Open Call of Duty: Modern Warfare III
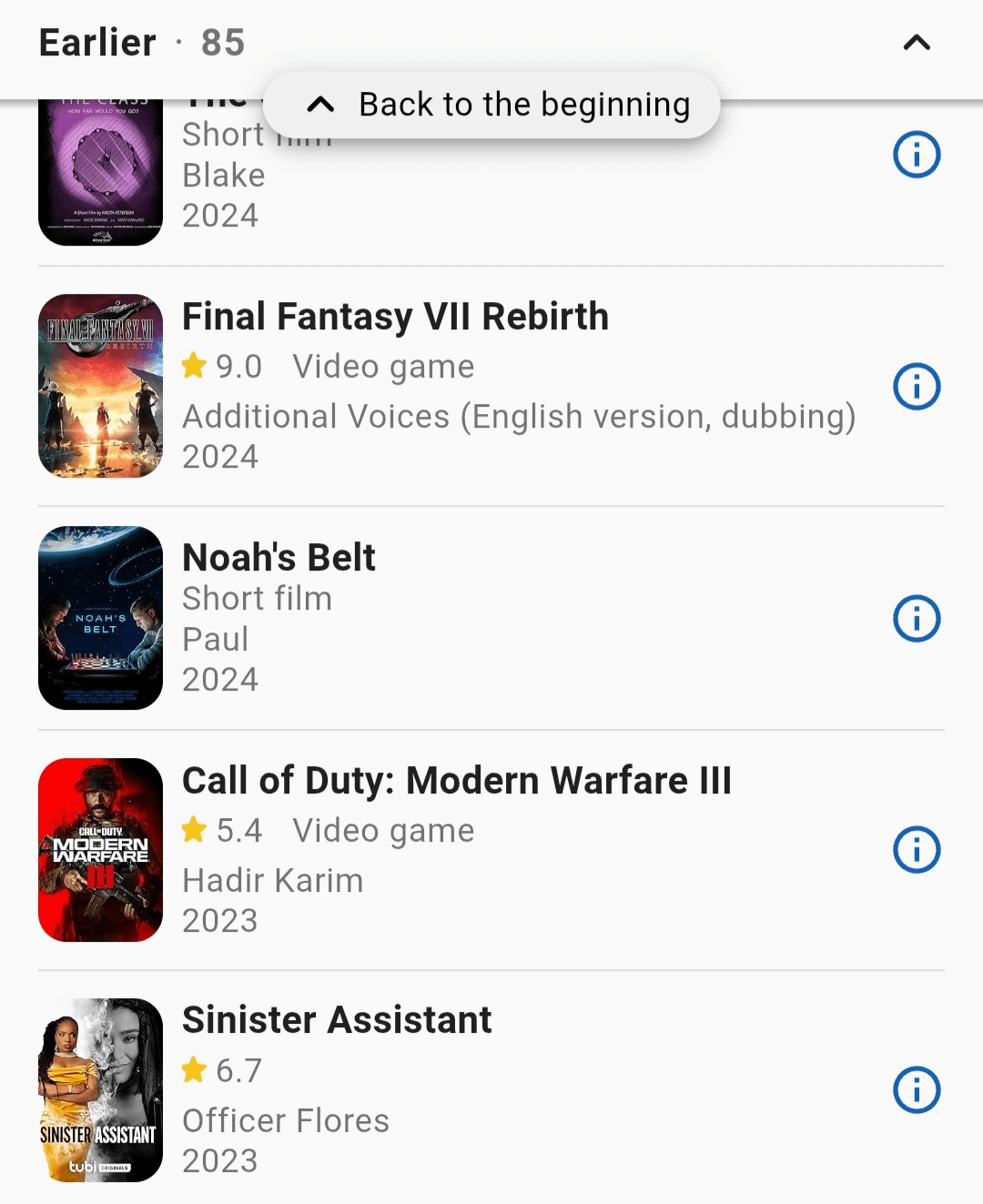Viewport: 983px width, 1204px height. 456,781
